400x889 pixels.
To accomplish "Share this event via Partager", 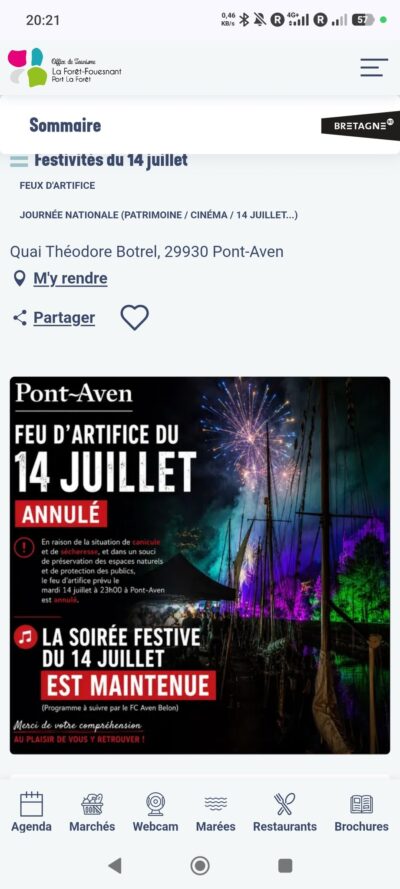I will [x=64, y=318].
